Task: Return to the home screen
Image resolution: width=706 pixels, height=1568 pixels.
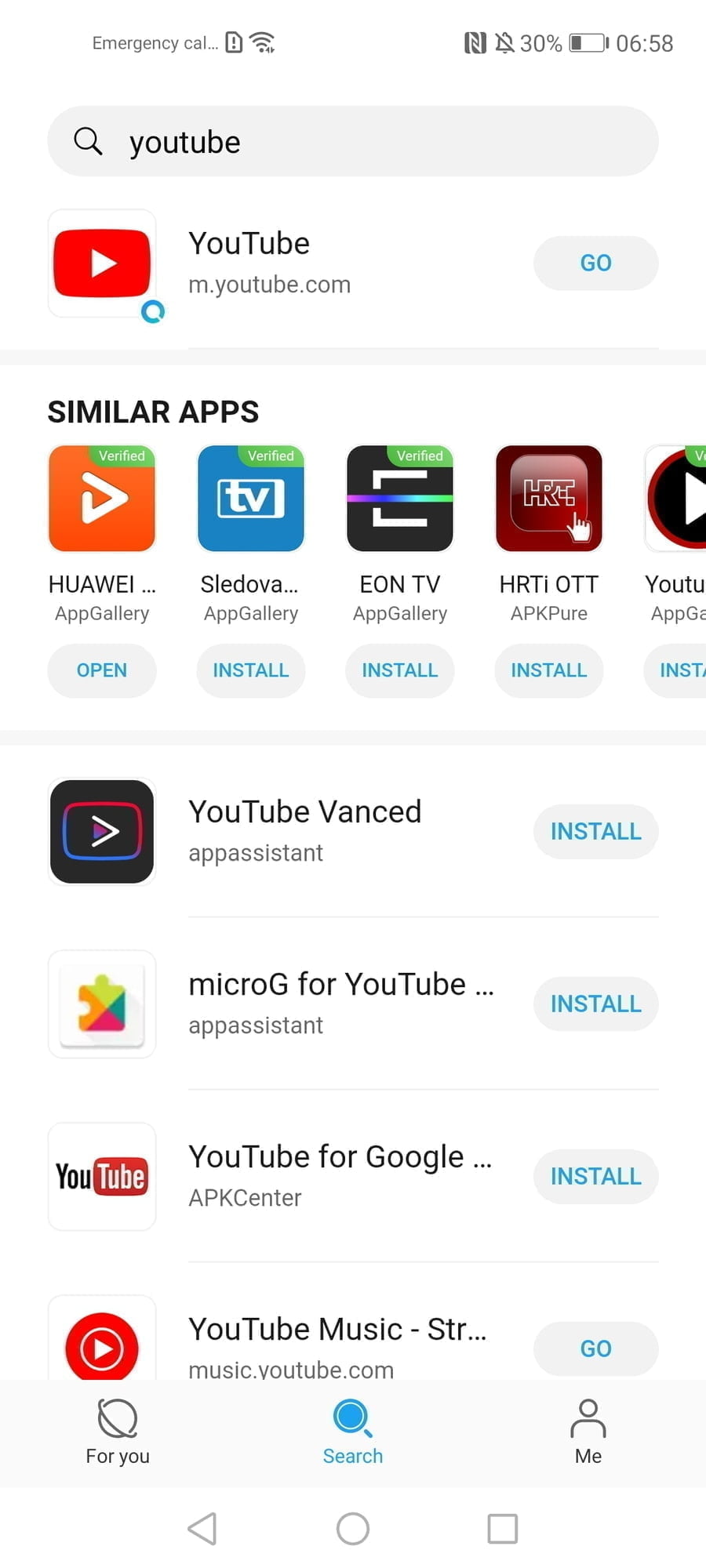Action: (353, 1528)
